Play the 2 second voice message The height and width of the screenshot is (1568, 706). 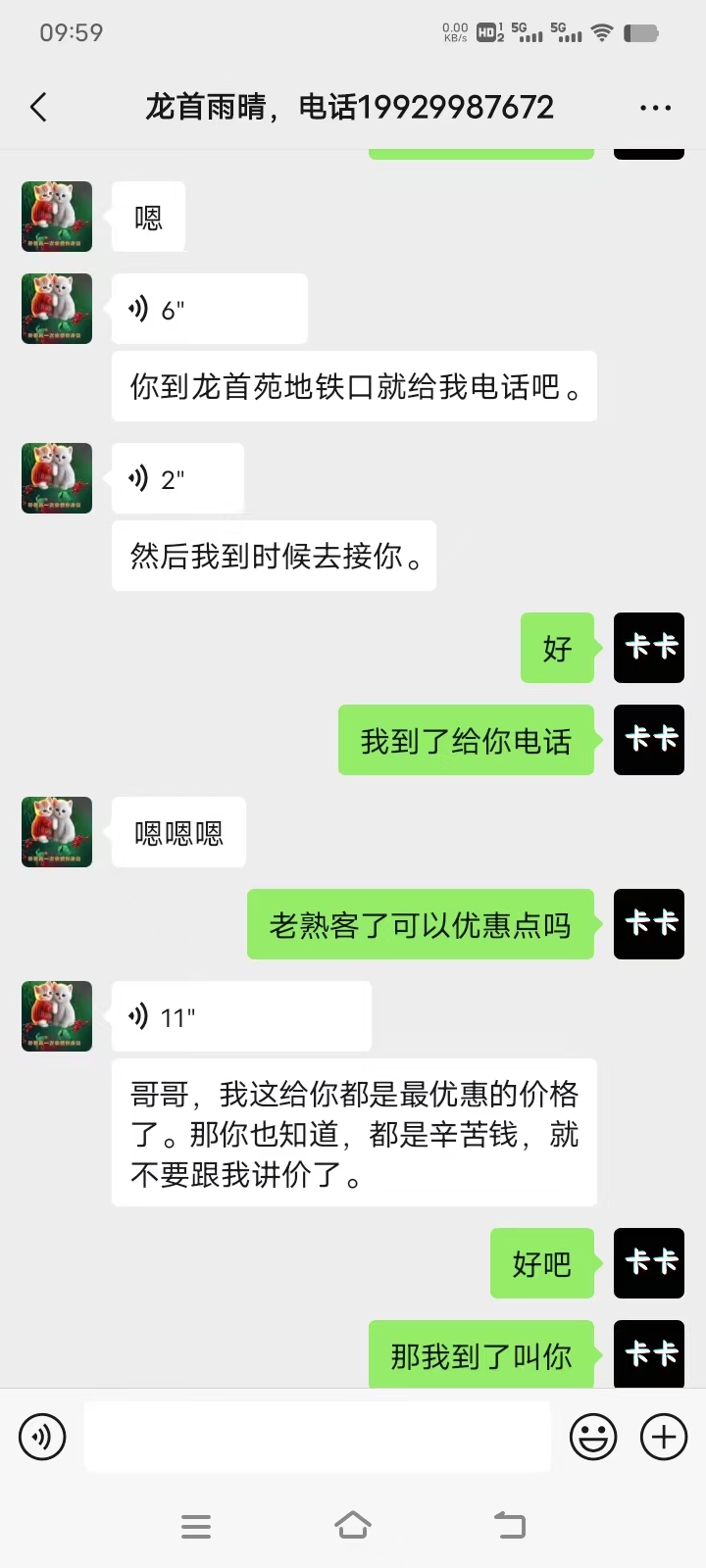176,478
